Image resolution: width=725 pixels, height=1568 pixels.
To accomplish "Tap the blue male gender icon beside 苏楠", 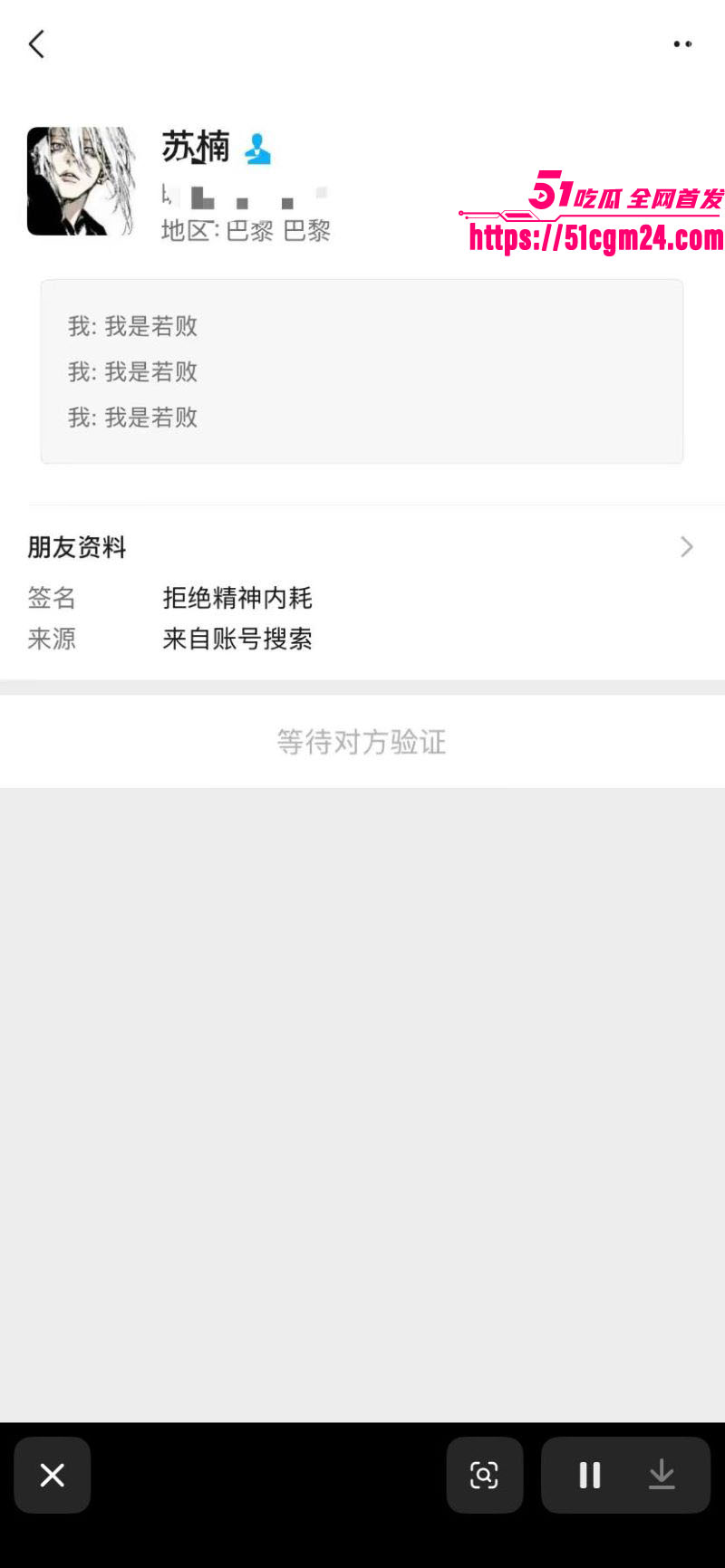I will pyautogui.click(x=256, y=147).
